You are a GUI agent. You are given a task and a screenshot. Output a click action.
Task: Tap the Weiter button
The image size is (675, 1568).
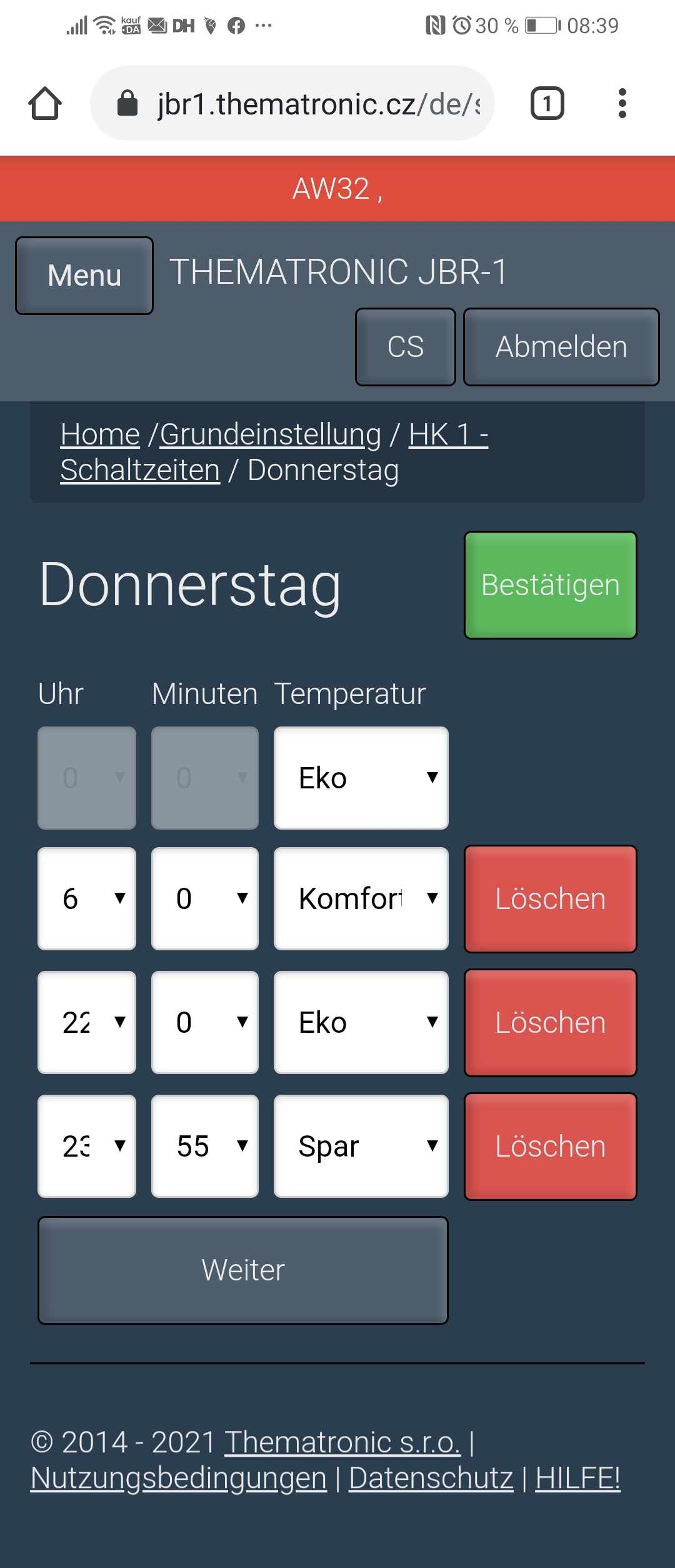[x=242, y=1270]
